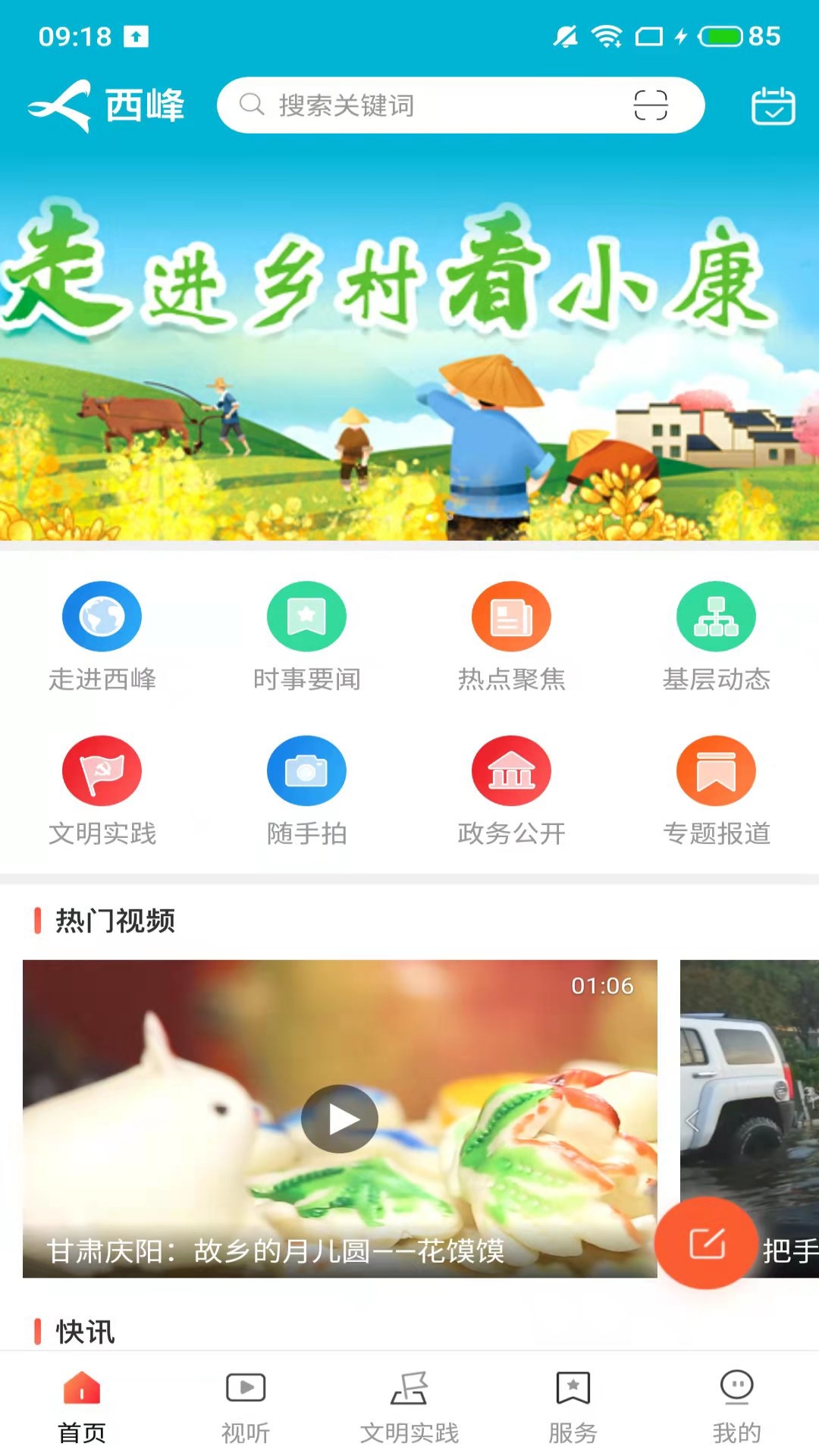This screenshot has height=1456, width=819.
Task: Play the 花馍馍 video
Action: point(340,1119)
